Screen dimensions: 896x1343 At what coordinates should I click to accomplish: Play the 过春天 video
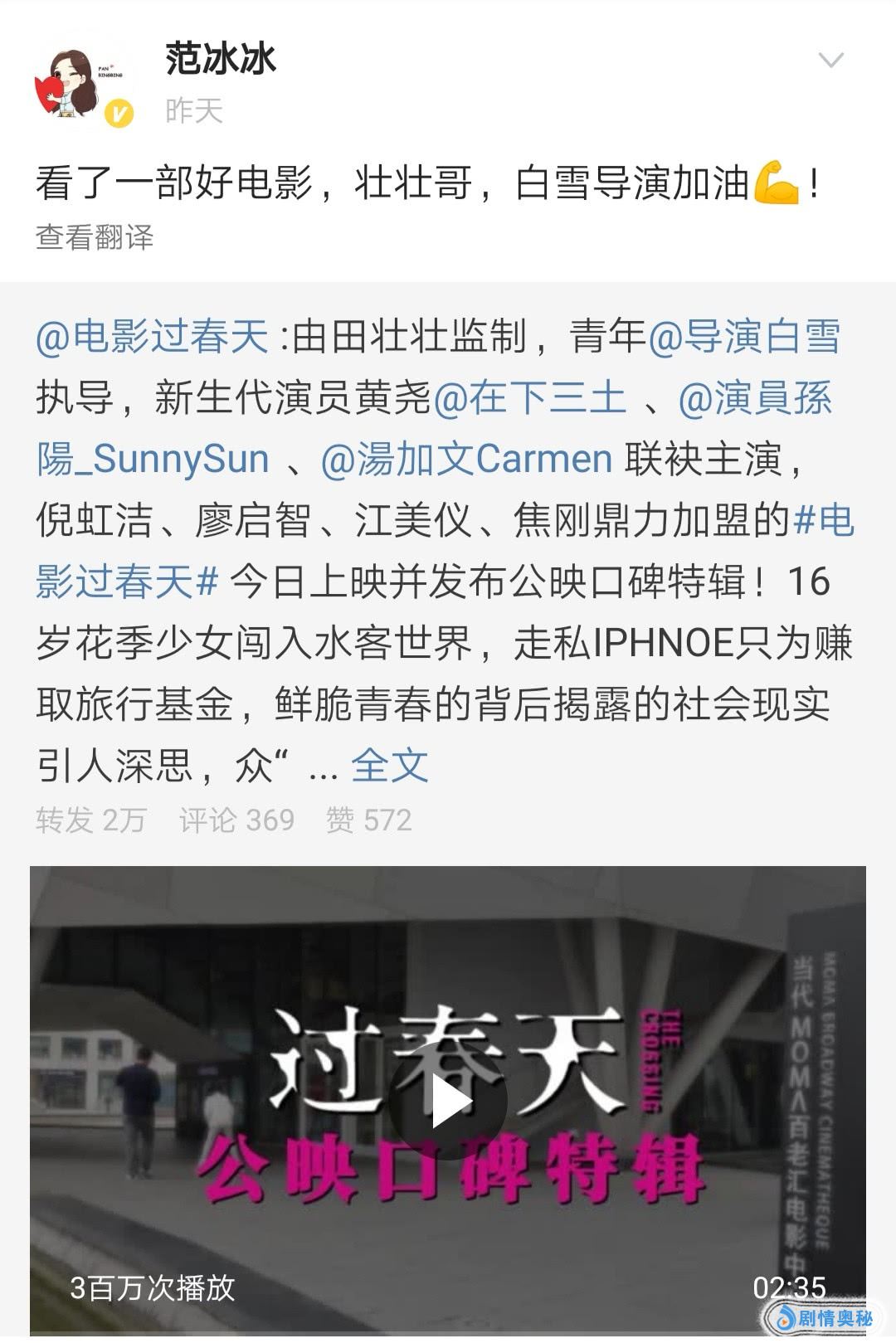[448, 1101]
